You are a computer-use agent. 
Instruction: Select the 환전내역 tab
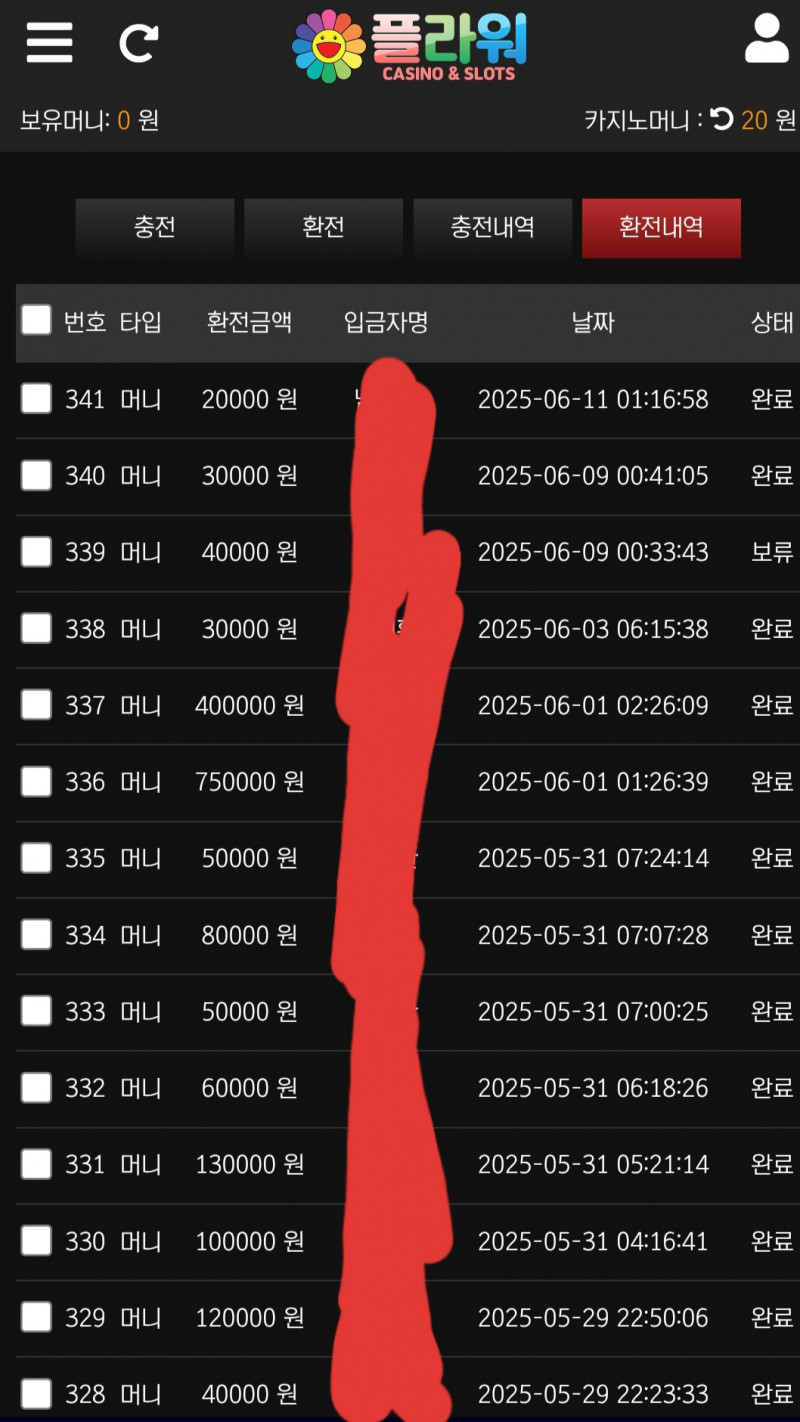click(x=661, y=228)
